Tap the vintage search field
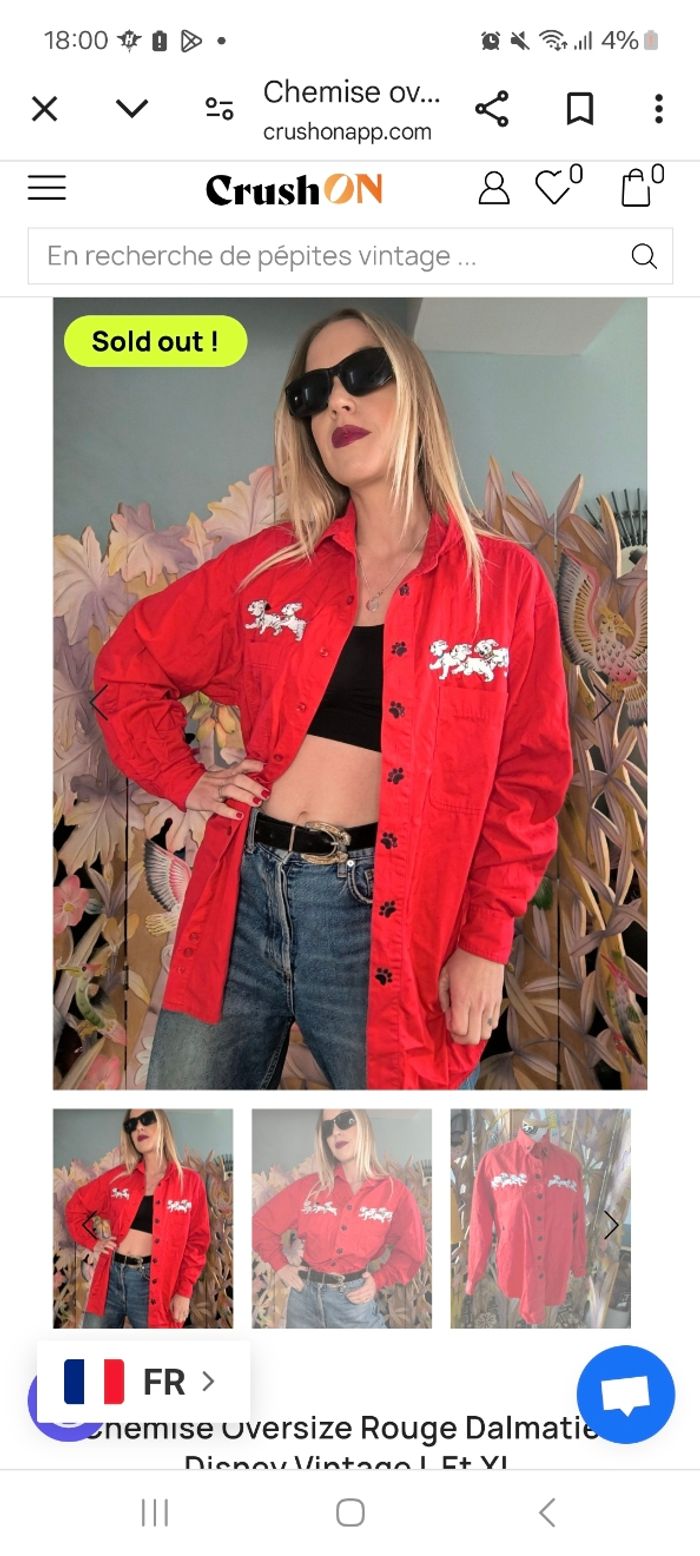This screenshot has height=1556, width=700. tap(330, 257)
